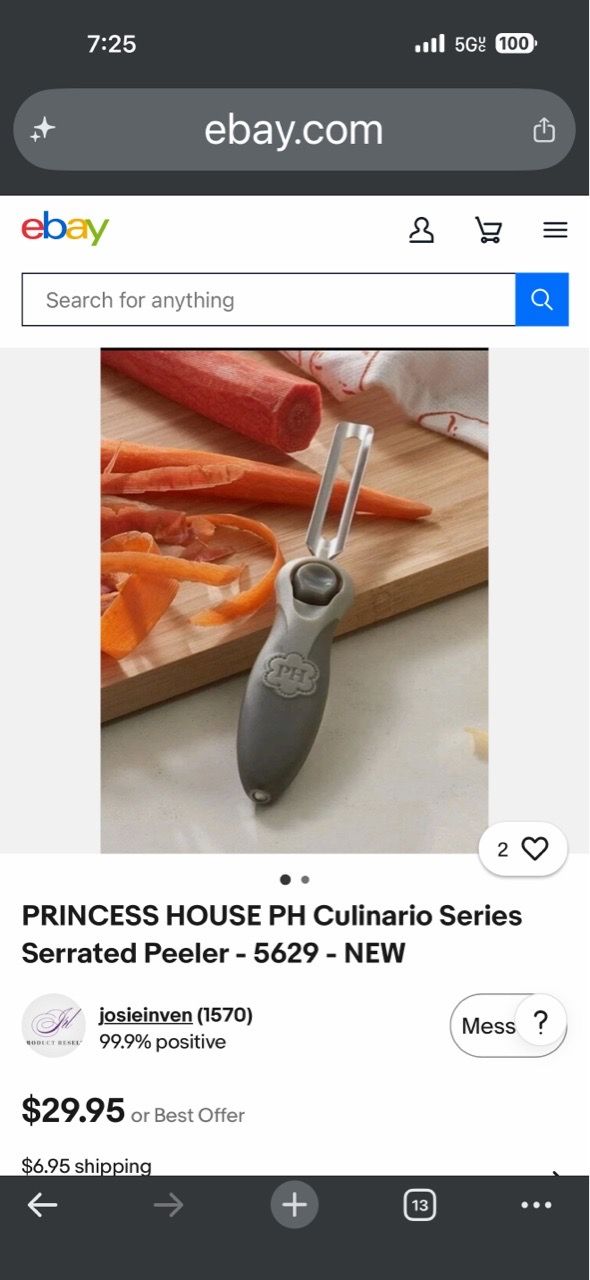Message the seller

click(490, 1026)
